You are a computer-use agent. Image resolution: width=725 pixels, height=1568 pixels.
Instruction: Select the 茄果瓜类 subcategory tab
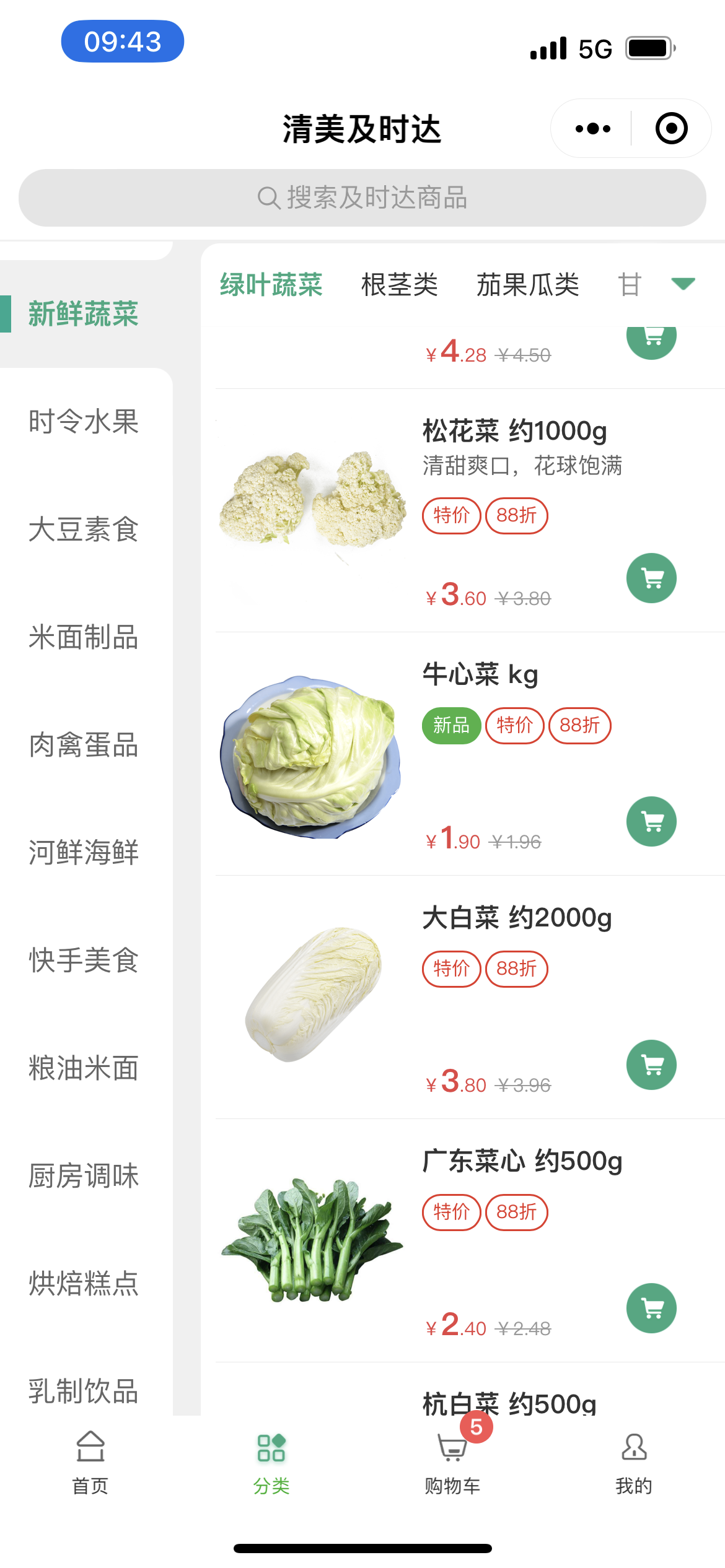[527, 285]
